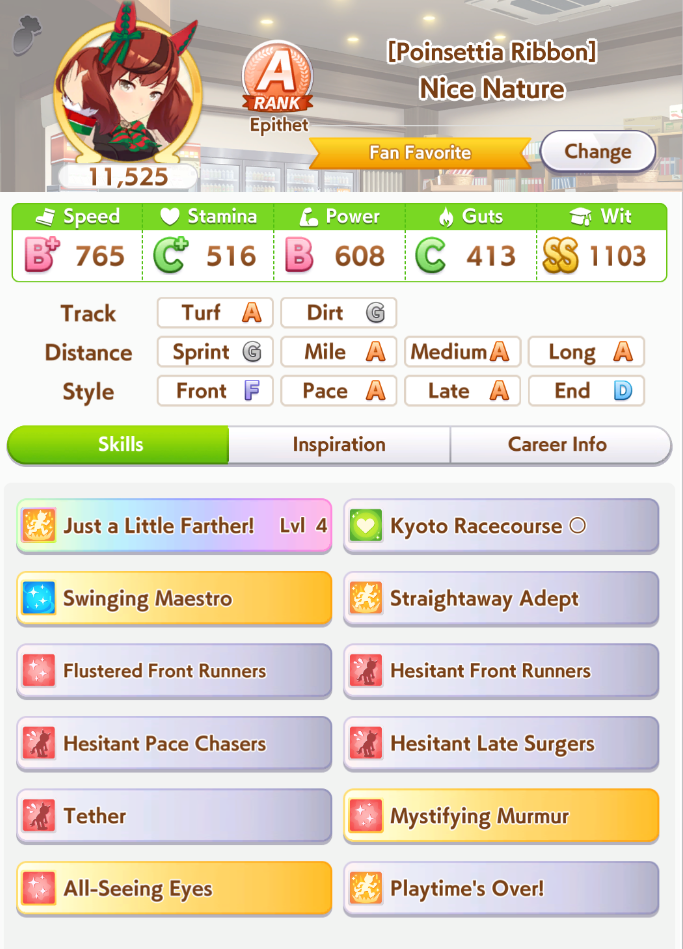The height and width of the screenshot is (949, 683).
Task: Show details for Swinging Maestro
Action: pyautogui.click(x=174, y=599)
